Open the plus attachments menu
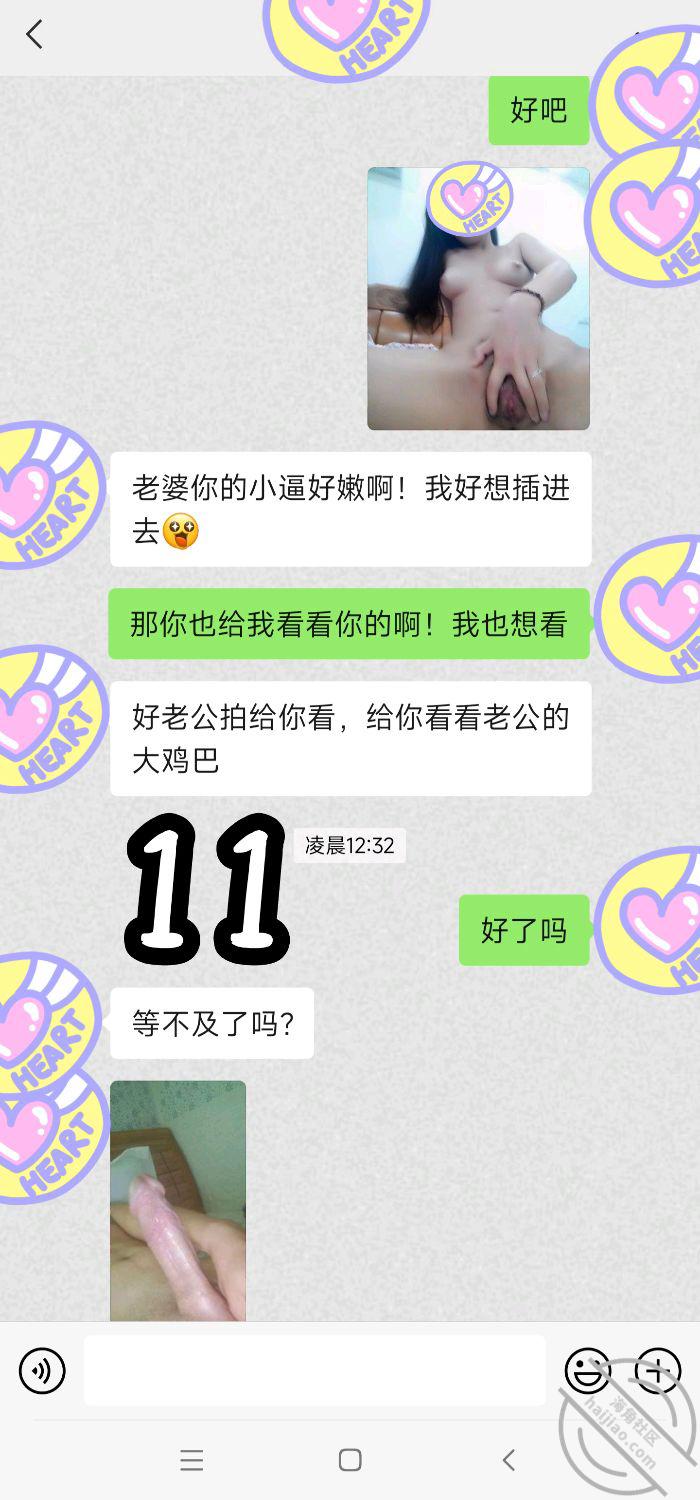 pyautogui.click(x=657, y=1370)
